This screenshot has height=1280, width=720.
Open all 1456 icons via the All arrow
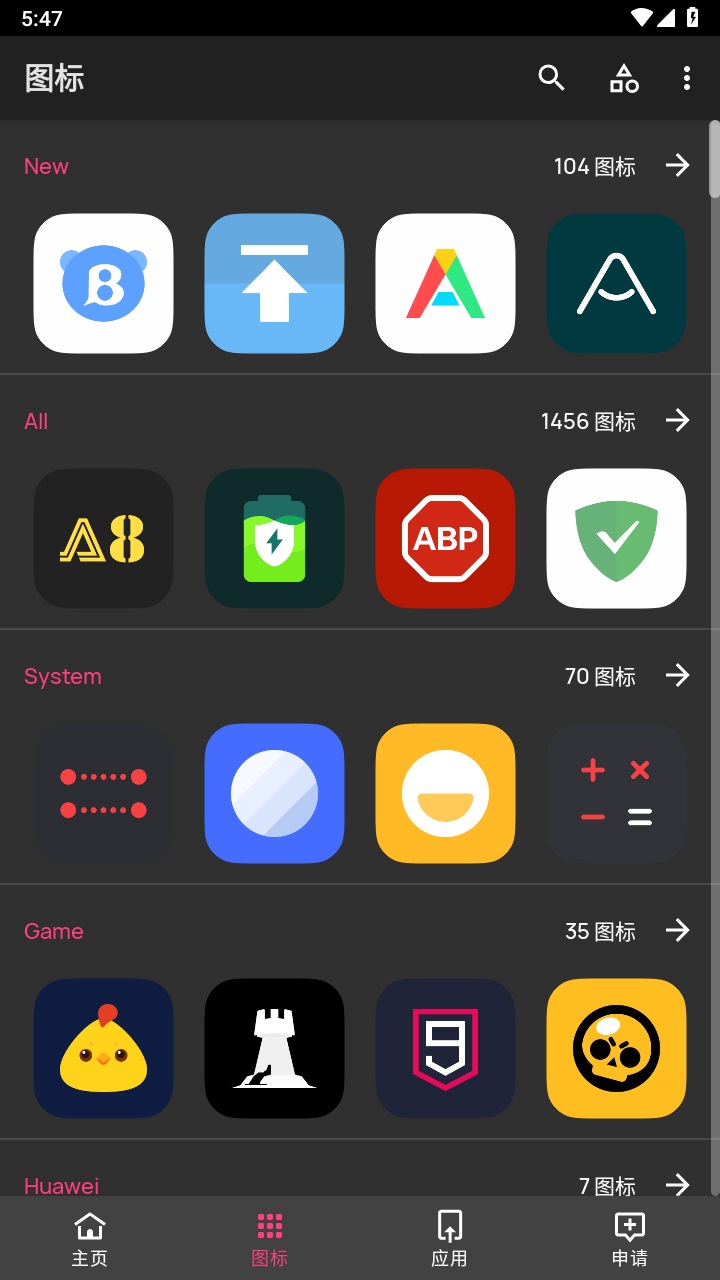pos(678,421)
